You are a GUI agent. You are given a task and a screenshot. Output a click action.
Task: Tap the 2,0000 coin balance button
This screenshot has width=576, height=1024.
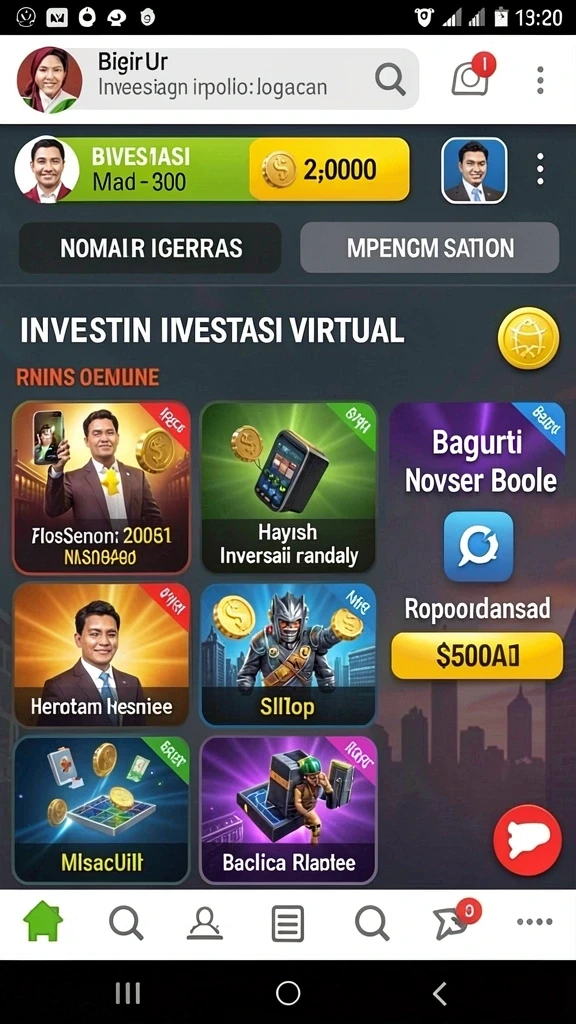pyautogui.click(x=330, y=170)
